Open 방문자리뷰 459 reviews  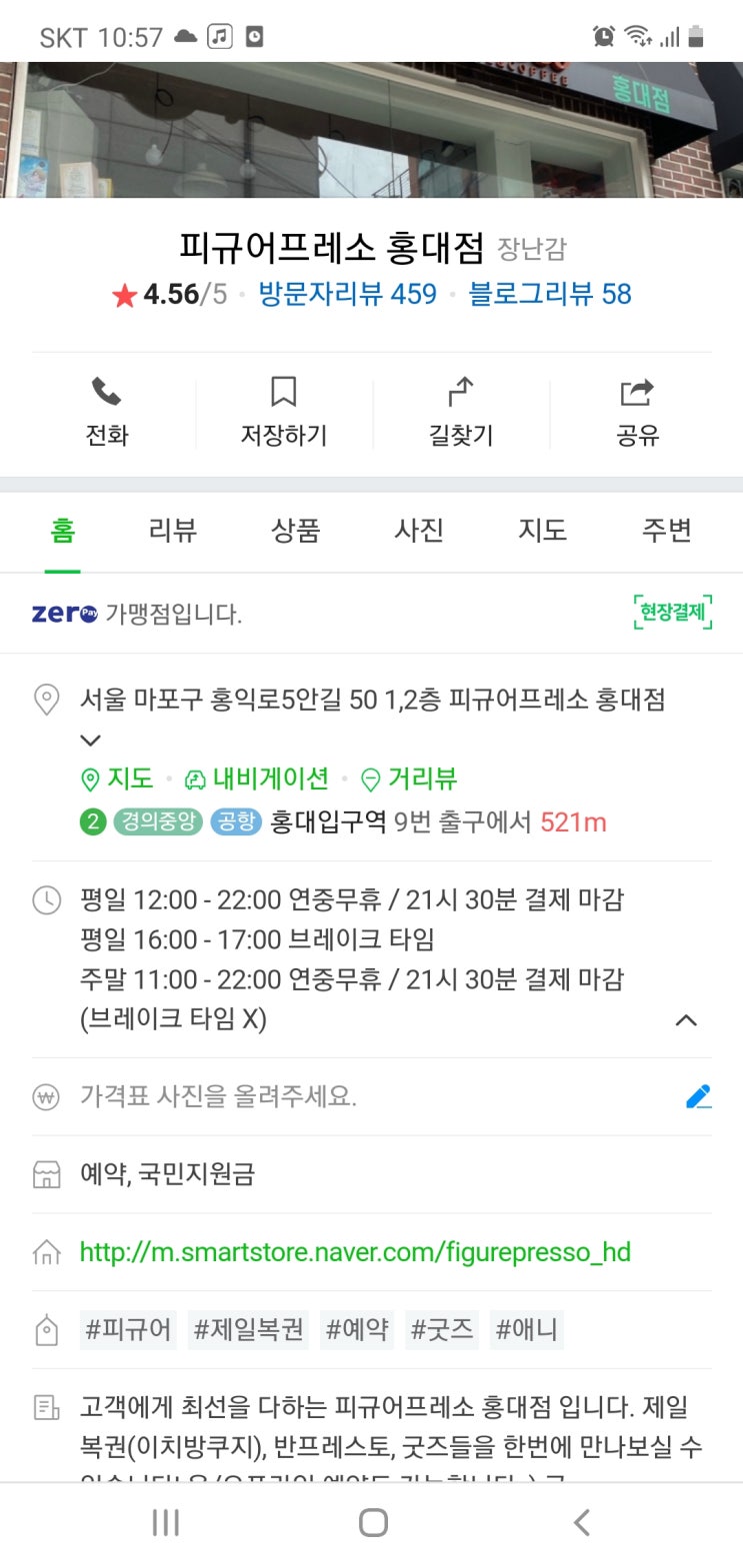(348, 294)
